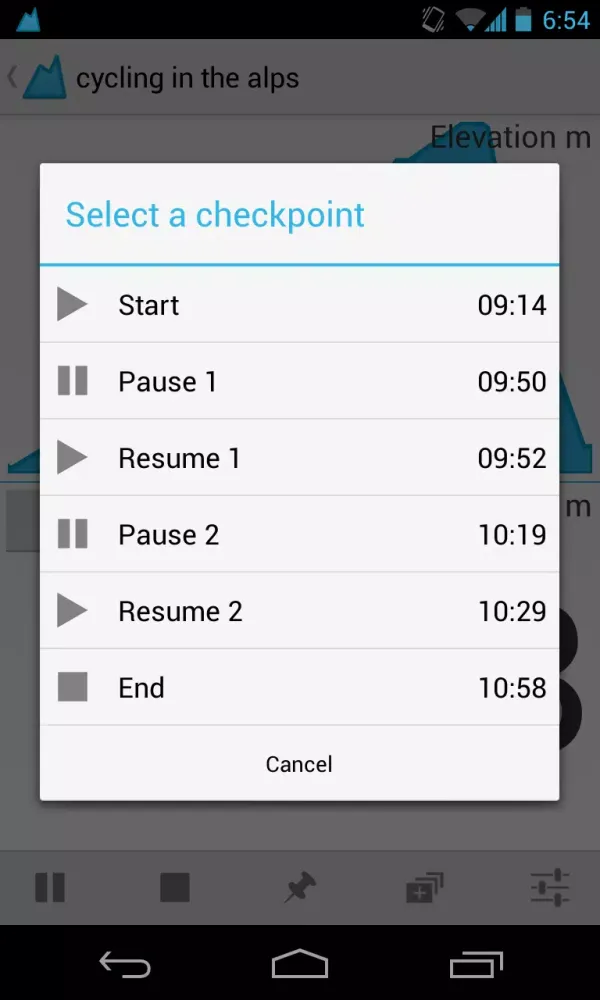Choose the Resume 2 checkpoint
The width and height of the screenshot is (600, 1000).
(x=299, y=611)
